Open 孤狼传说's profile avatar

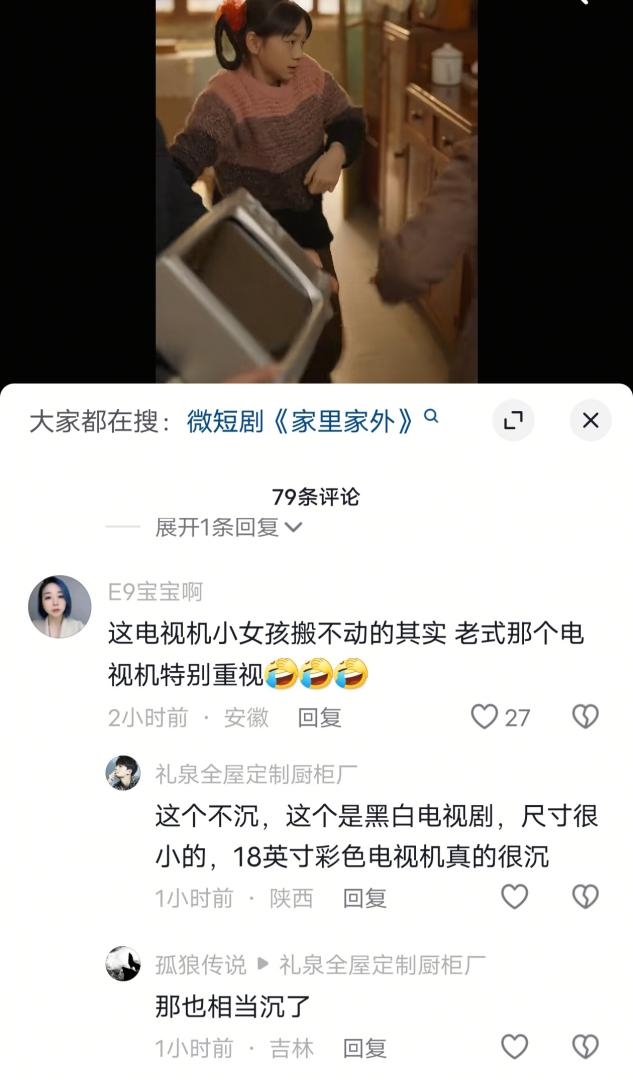[x=123, y=964]
